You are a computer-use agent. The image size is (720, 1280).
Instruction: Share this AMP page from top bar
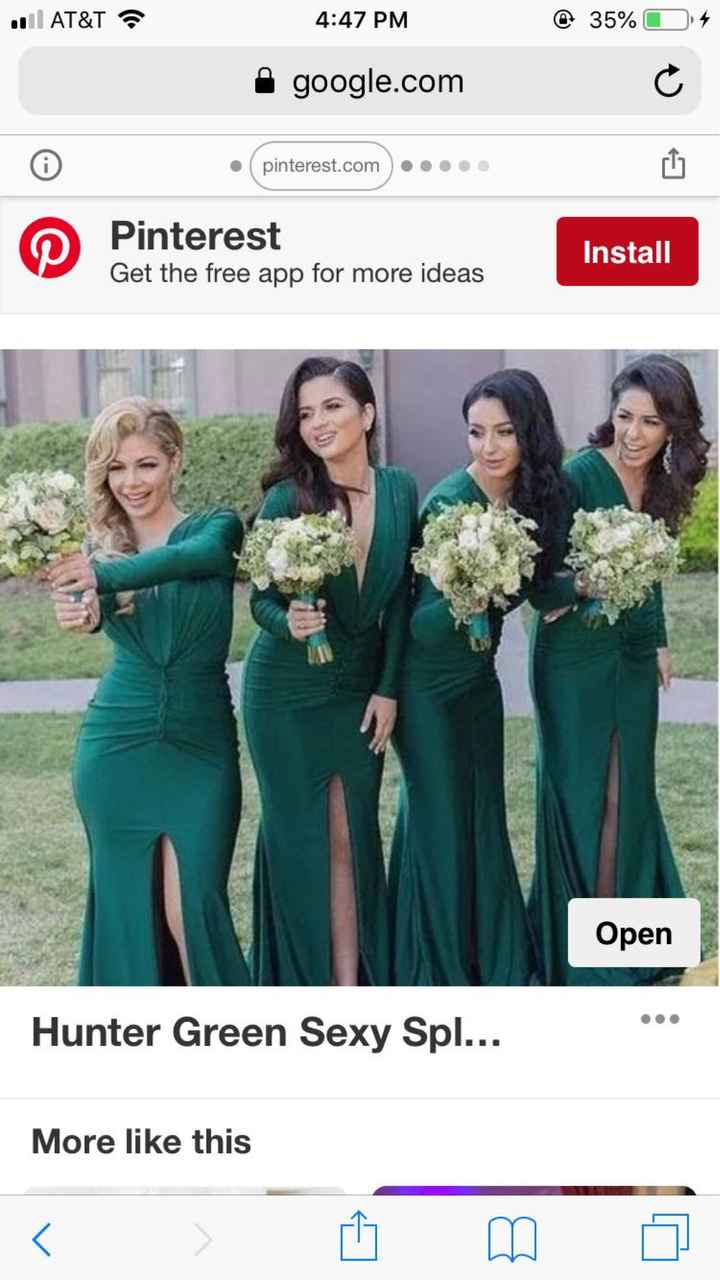(673, 164)
